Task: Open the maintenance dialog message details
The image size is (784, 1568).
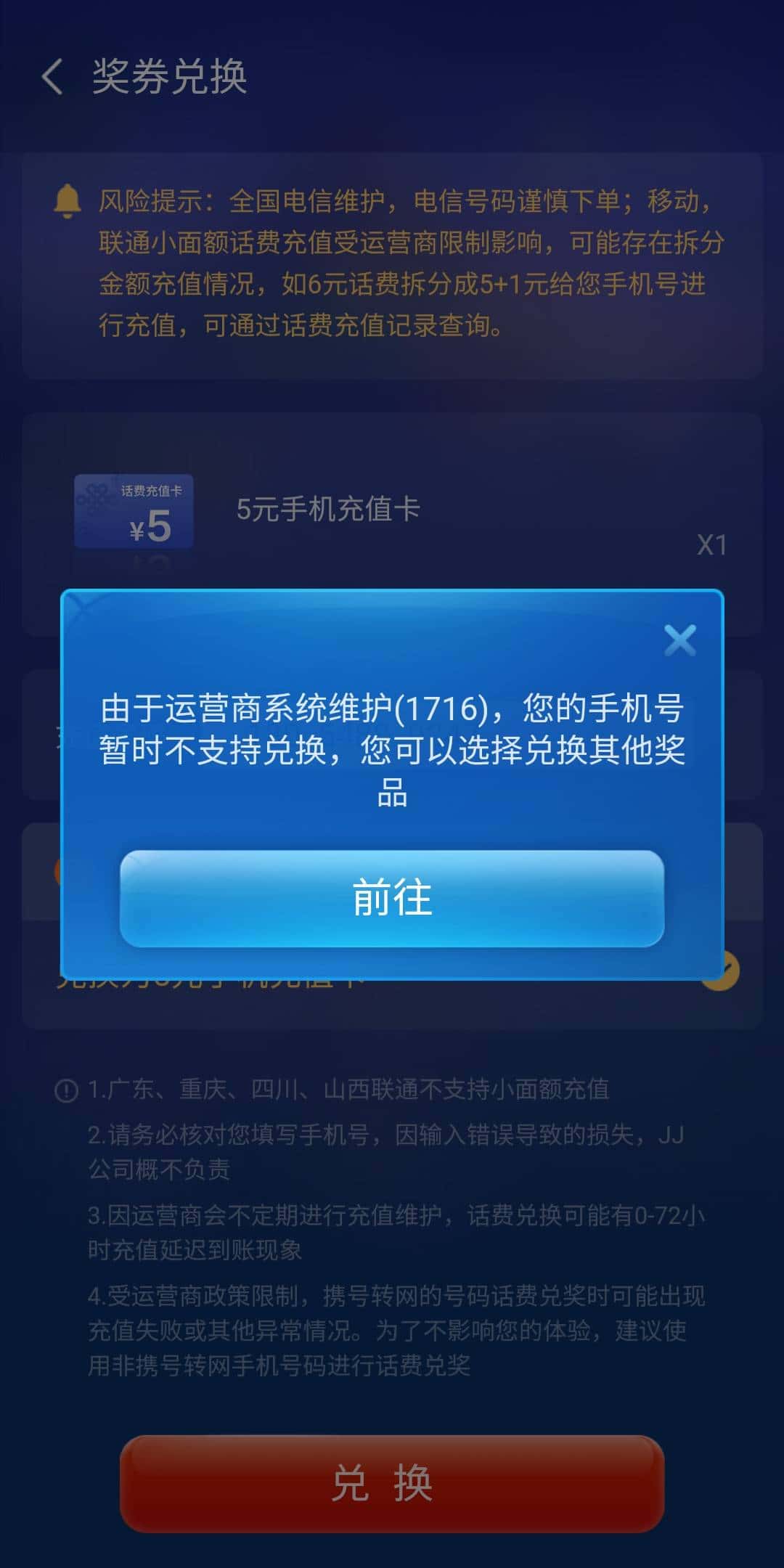Action: pos(392,748)
